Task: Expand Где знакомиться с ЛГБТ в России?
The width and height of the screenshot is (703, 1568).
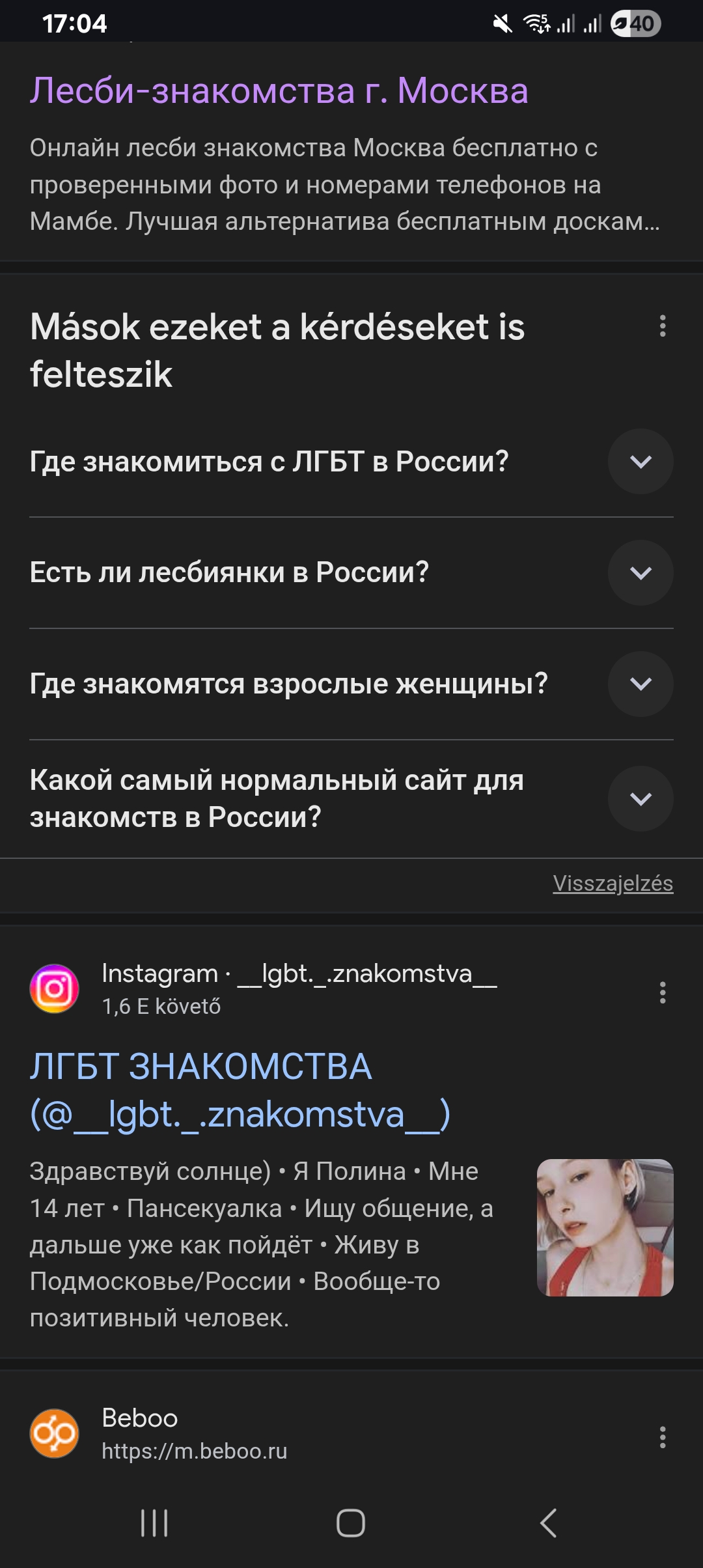Action: [641, 462]
